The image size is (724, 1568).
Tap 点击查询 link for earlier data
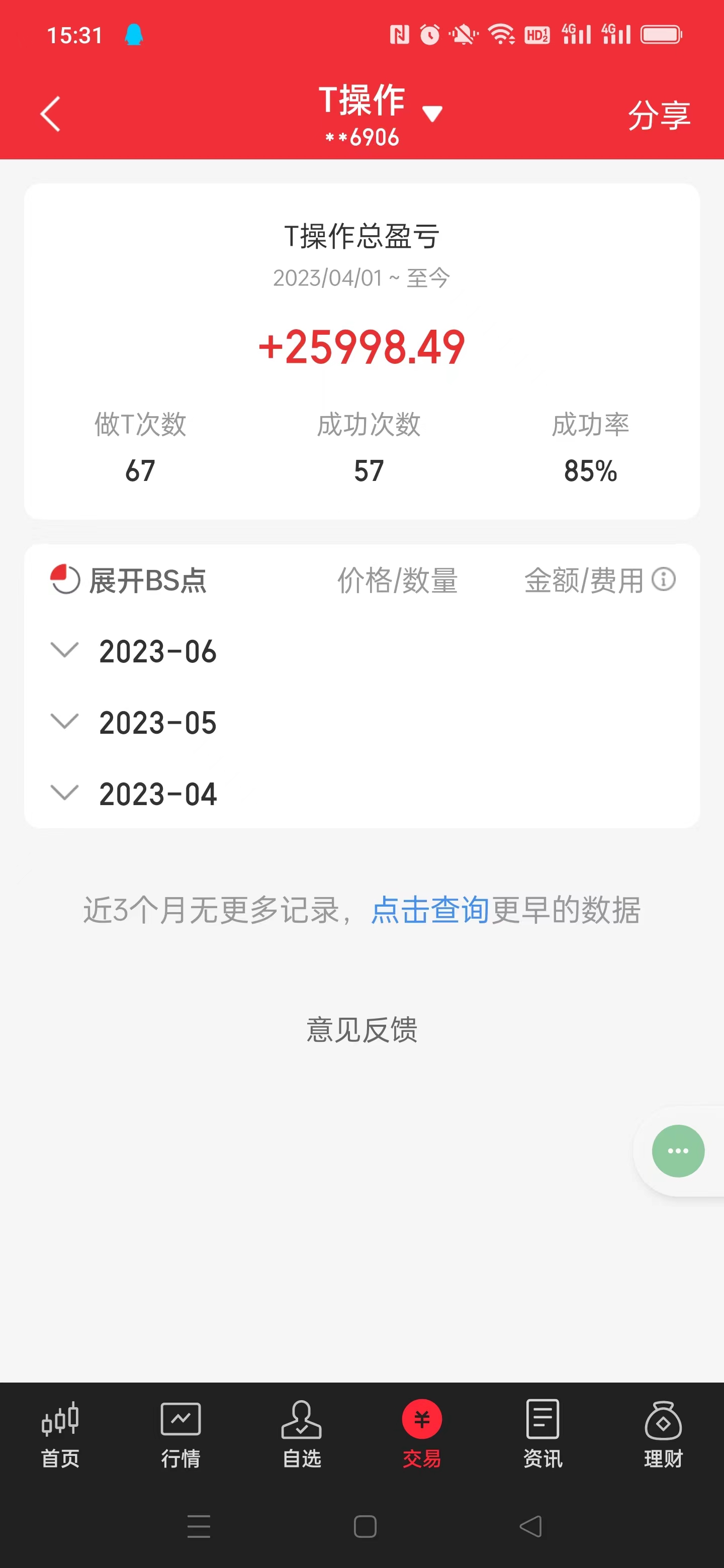point(430,910)
